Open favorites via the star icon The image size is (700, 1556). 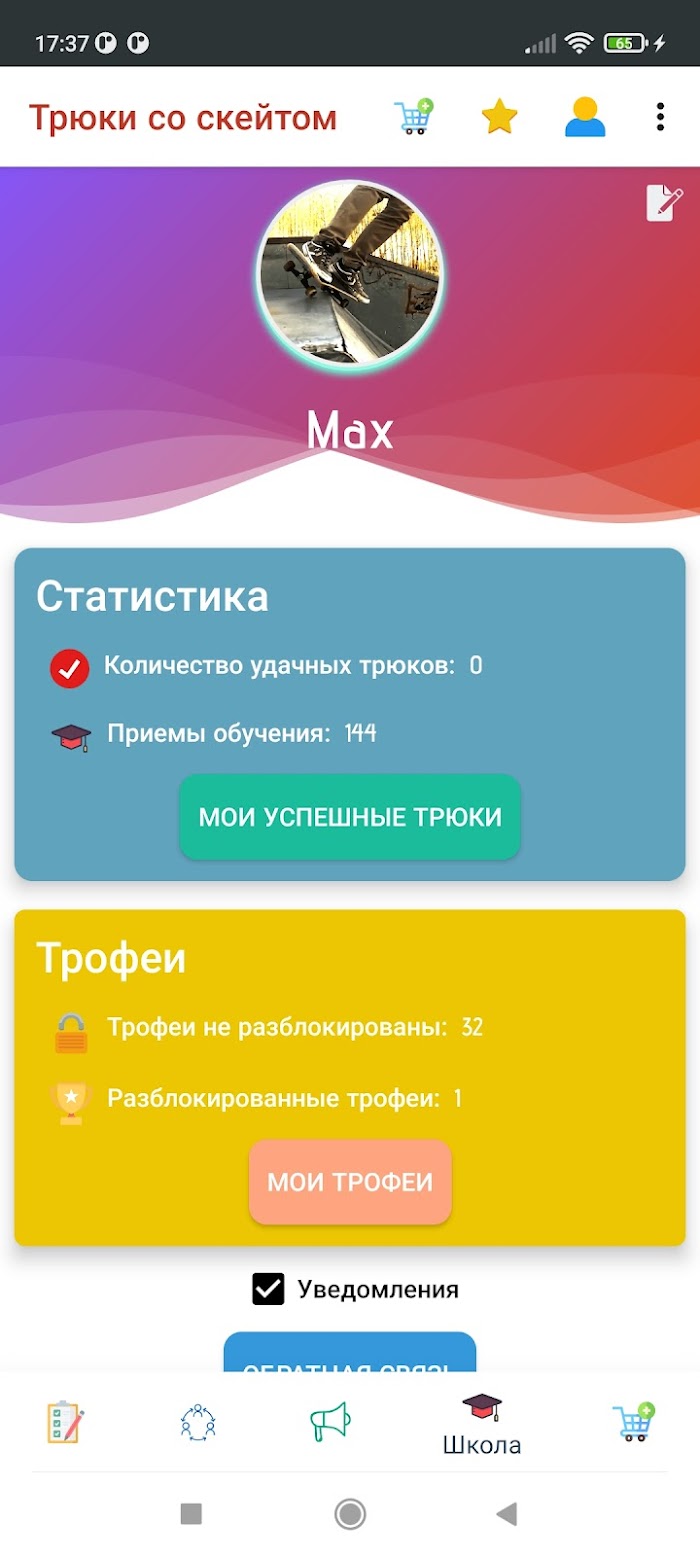click(499, 118)
